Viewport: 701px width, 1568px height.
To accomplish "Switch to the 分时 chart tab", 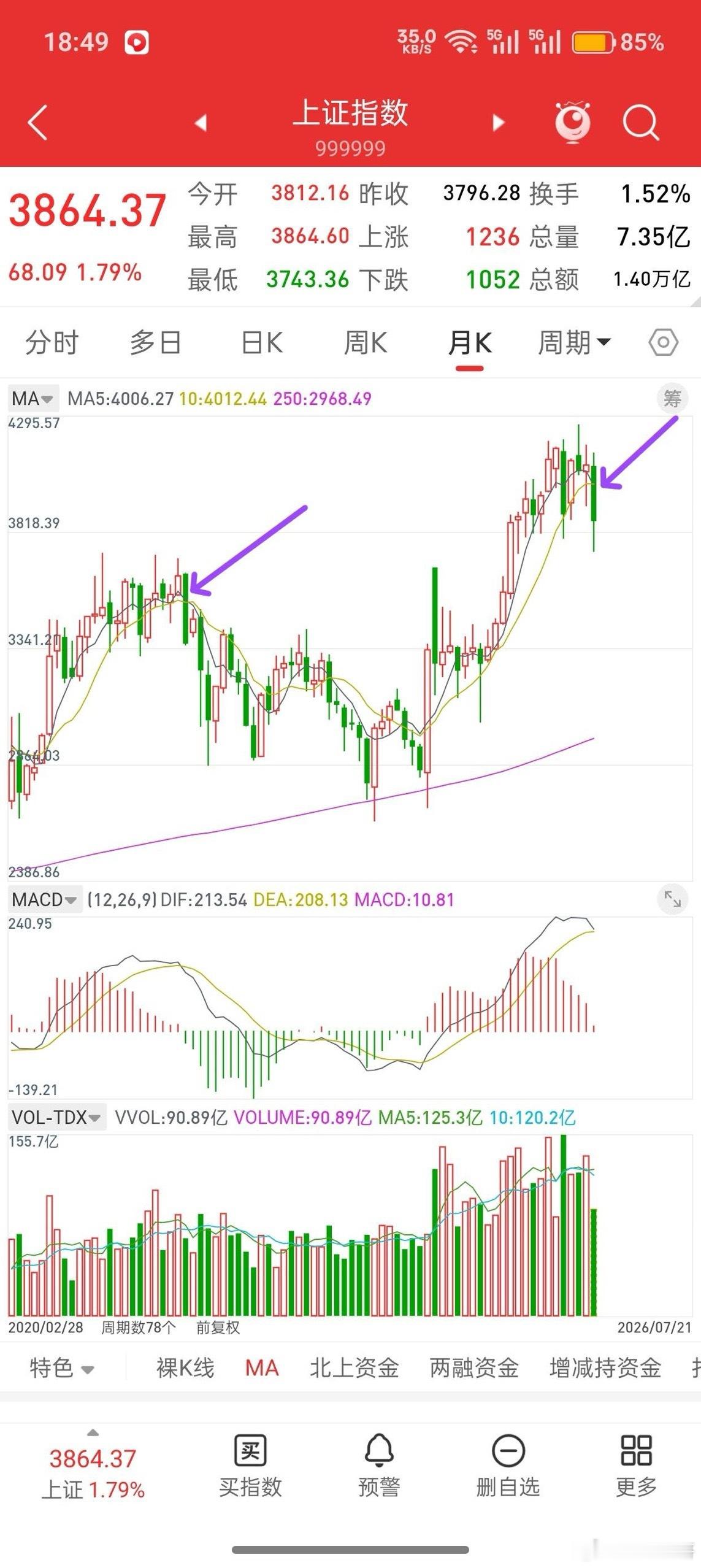I will click(52, 342).
